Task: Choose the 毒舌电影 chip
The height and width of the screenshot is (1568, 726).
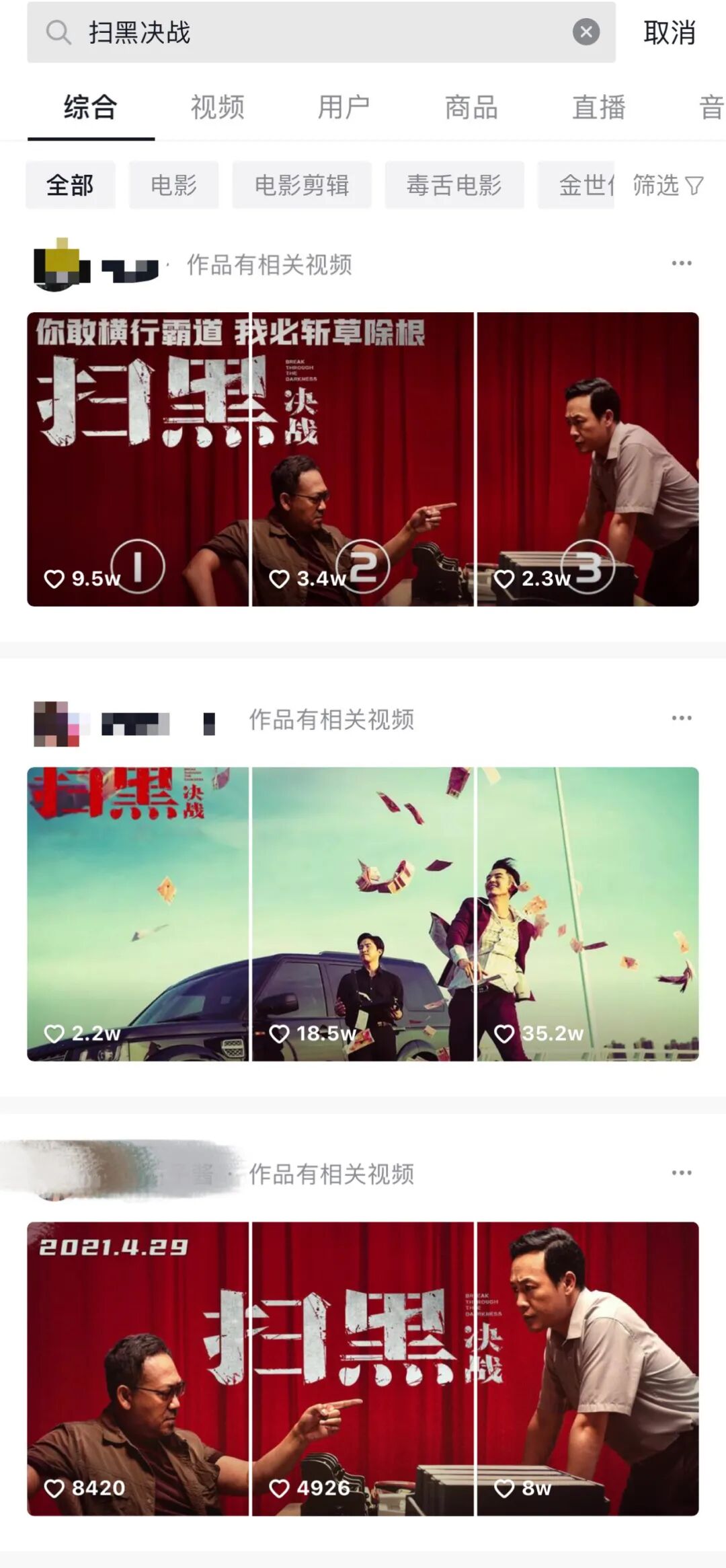Action: (x=454, y=185)
